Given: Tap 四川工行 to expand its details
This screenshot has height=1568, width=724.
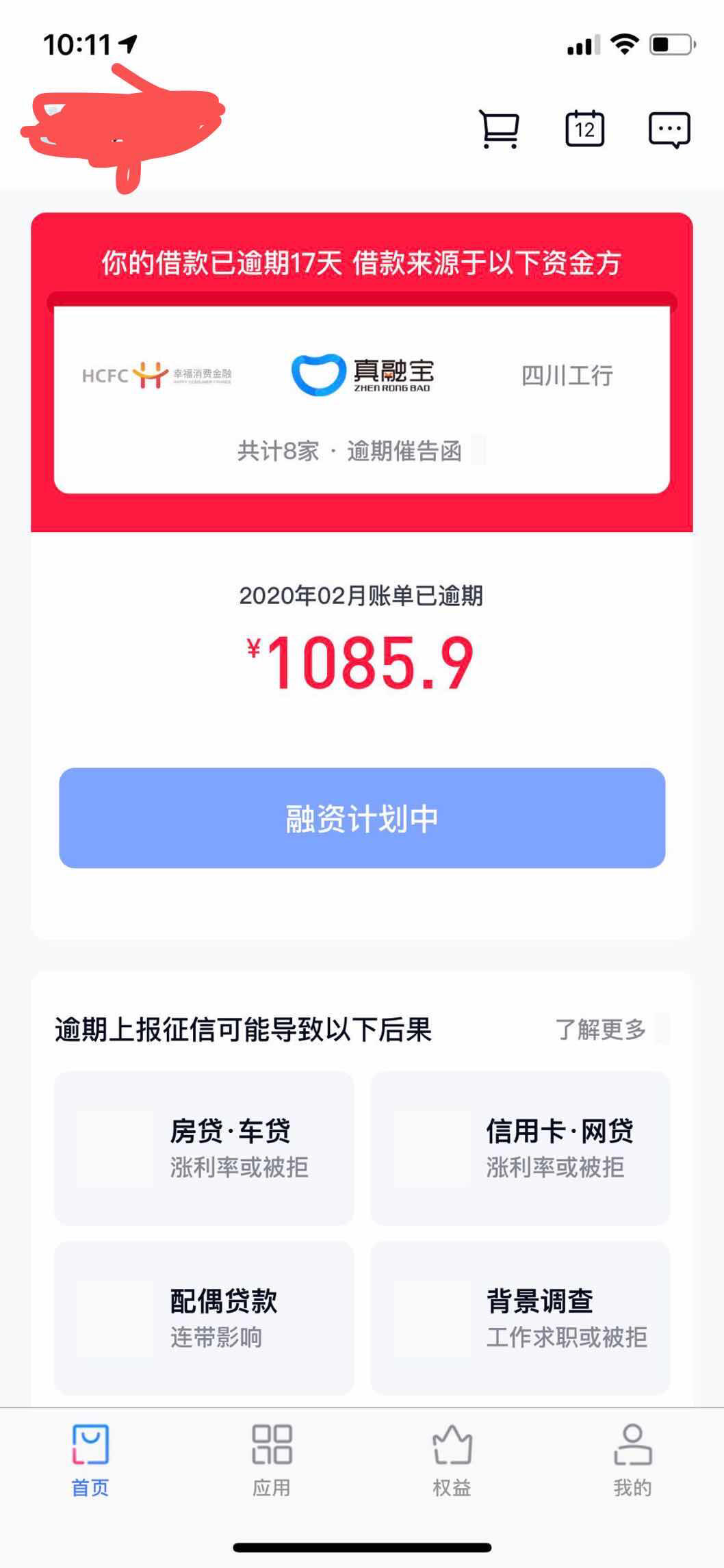Looking at the screenshot, I should point(566,374).
